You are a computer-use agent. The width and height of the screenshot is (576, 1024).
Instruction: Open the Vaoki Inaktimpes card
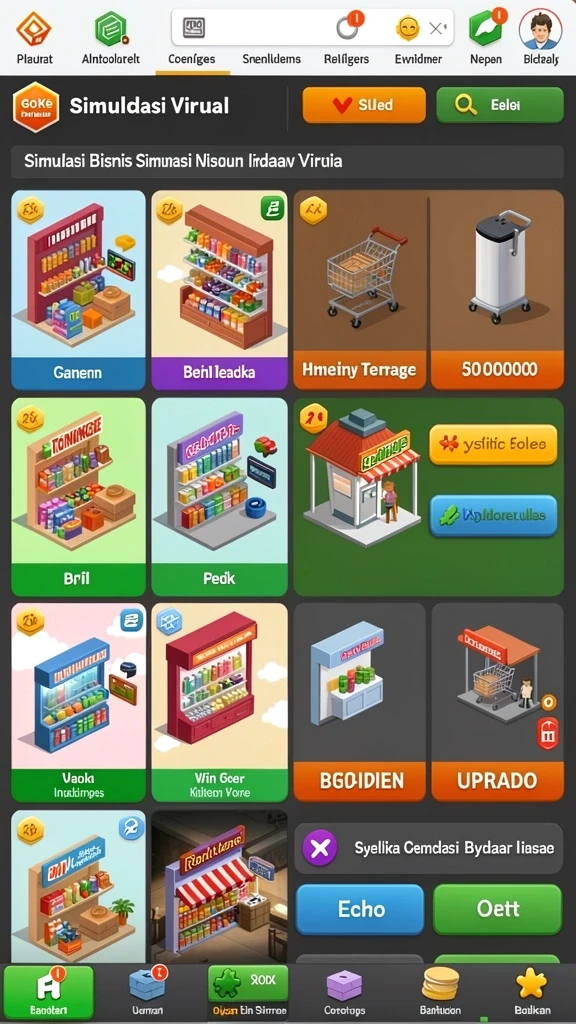point(78,703)
